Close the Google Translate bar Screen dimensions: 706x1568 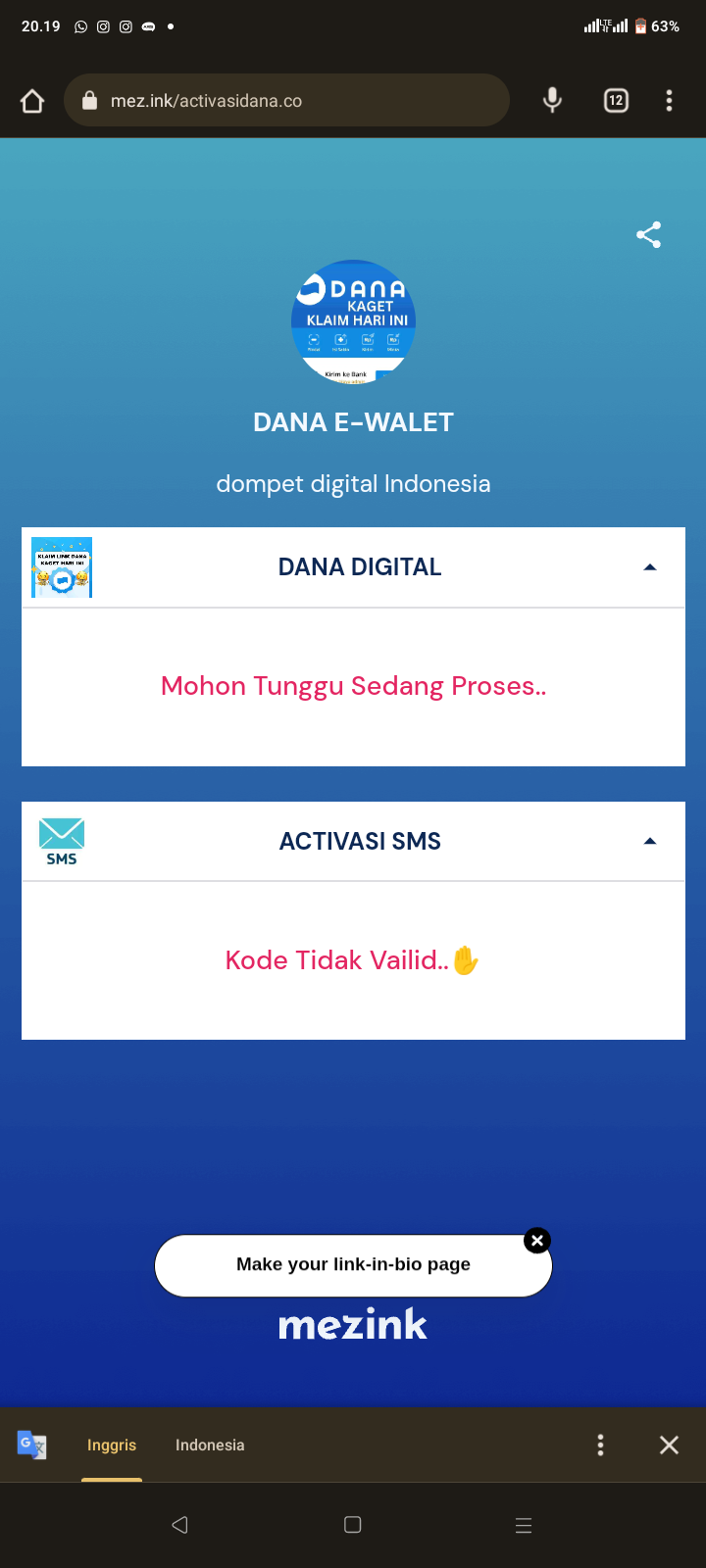[669, 1444]
